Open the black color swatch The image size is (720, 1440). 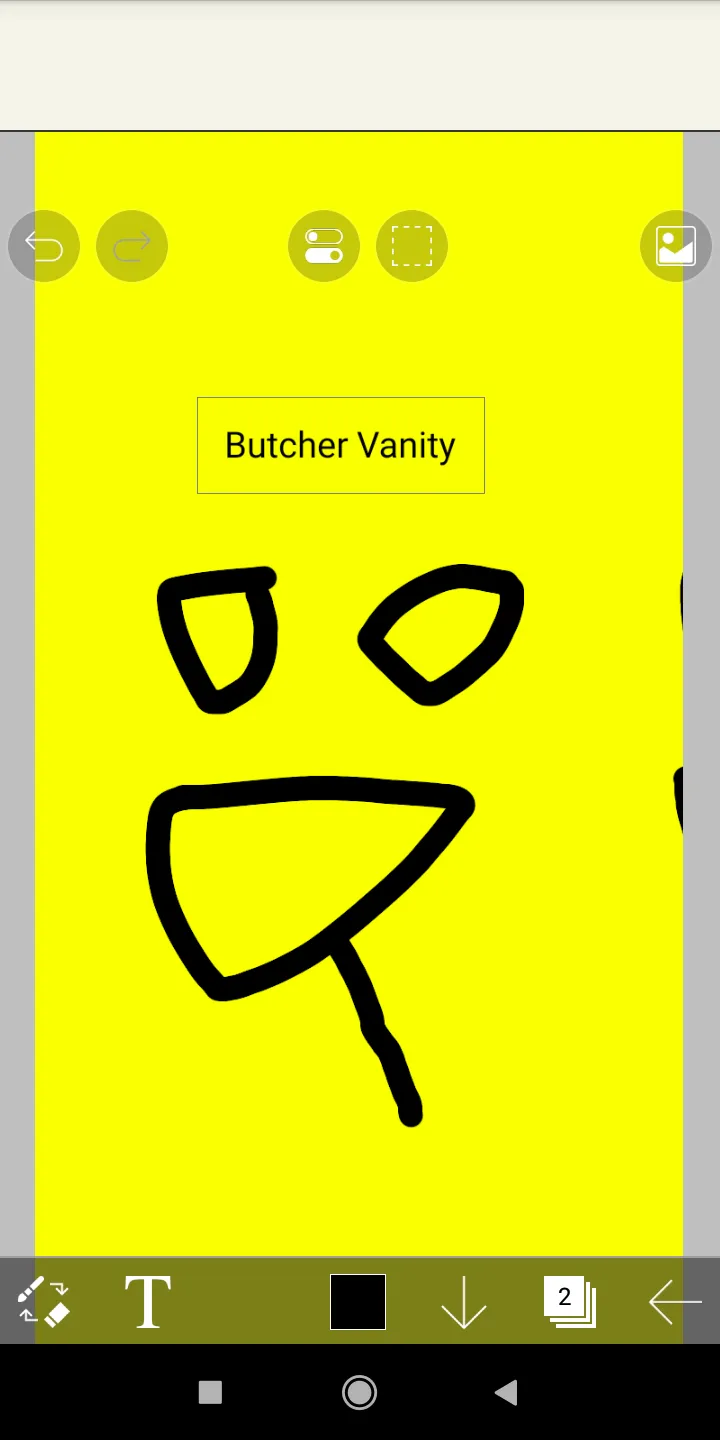tap(358, 1301)
